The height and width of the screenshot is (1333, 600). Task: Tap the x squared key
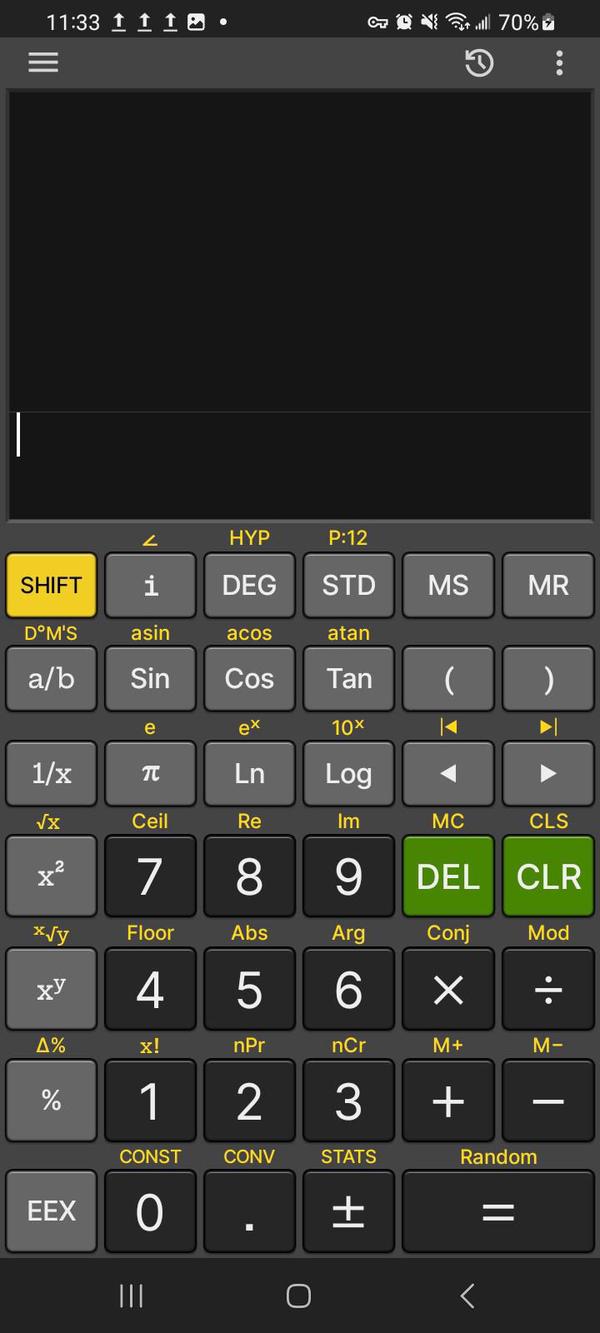pyautogui.click(x=51, y=877)
